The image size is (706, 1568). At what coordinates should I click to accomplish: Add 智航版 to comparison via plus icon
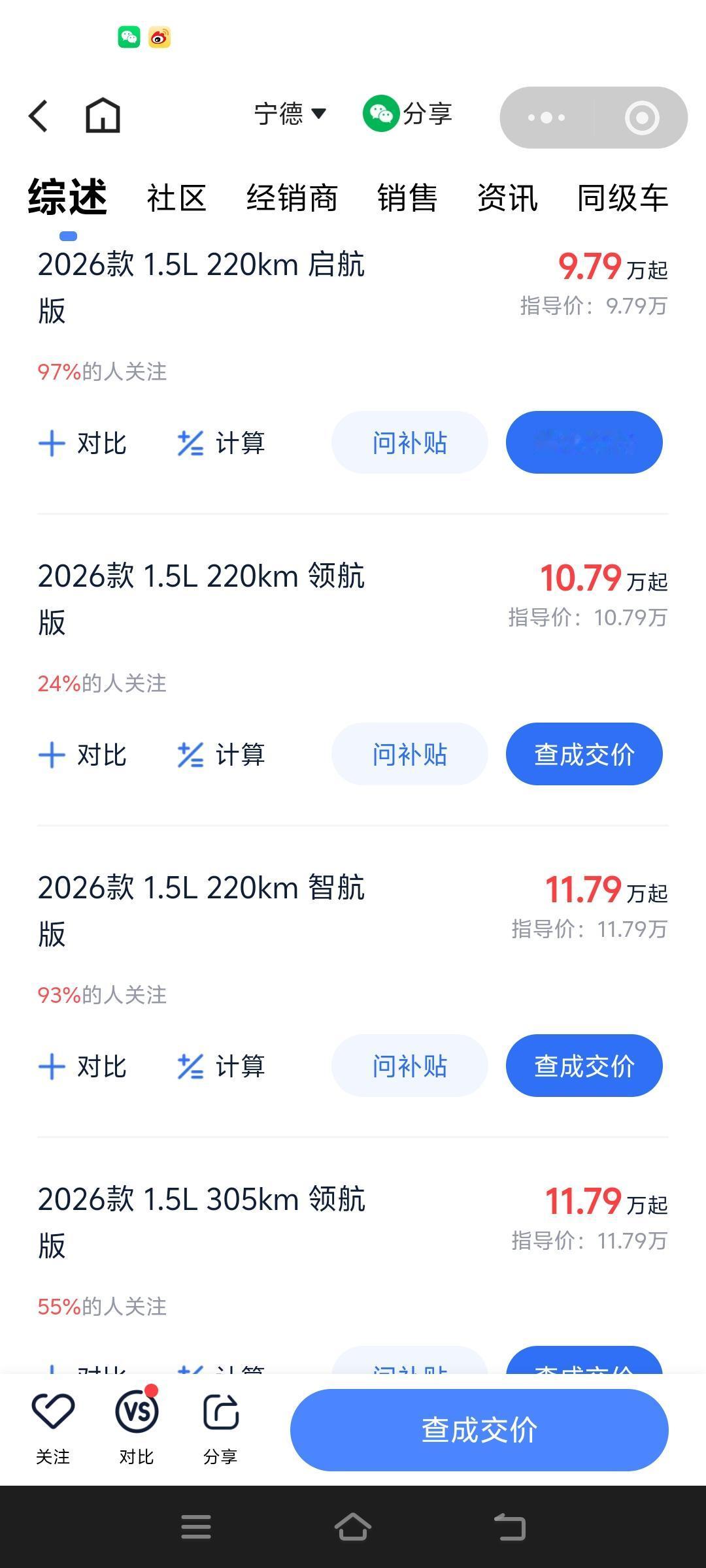(53, 1065)
